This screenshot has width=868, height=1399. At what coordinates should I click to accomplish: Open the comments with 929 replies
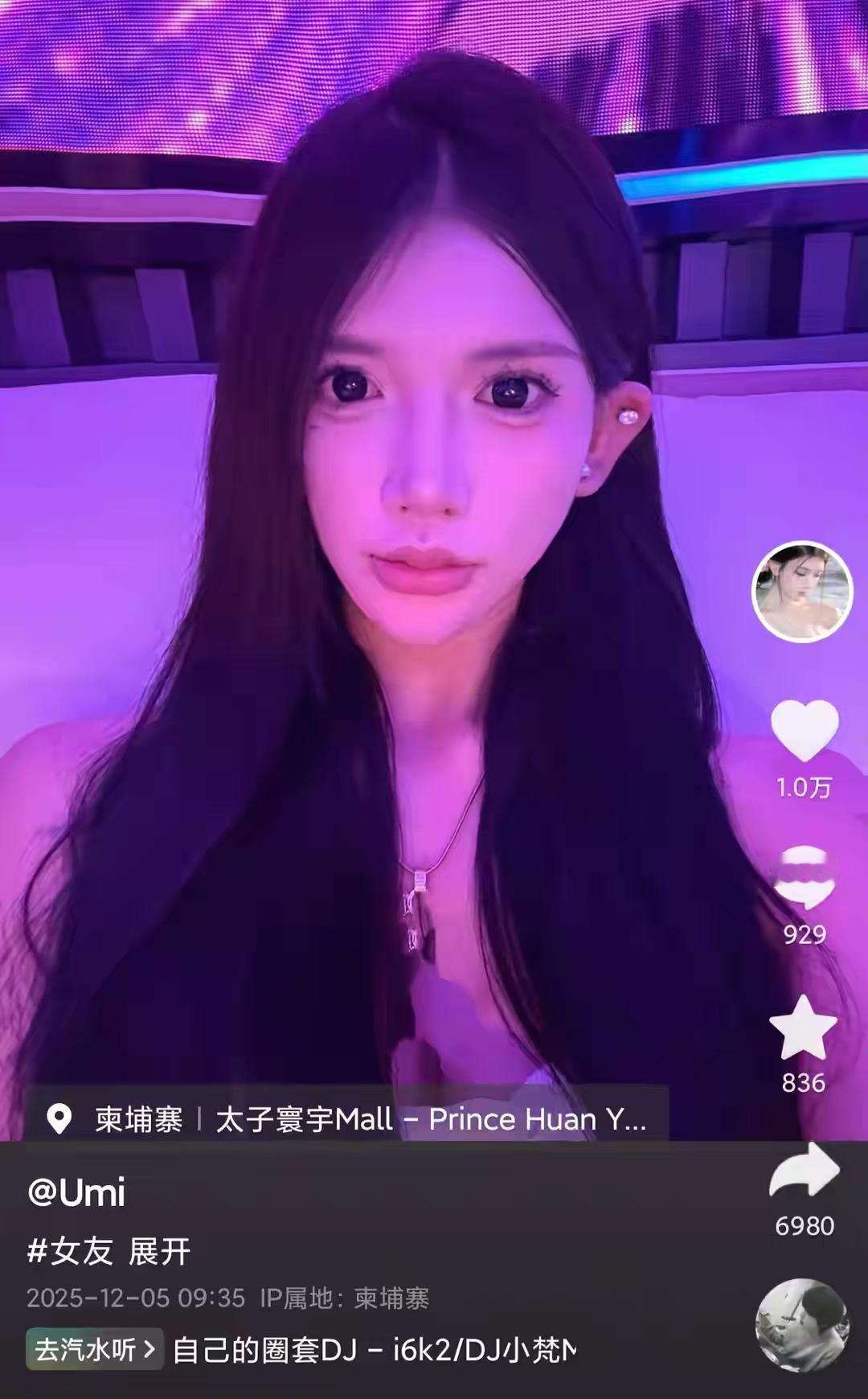coord(804,878)
